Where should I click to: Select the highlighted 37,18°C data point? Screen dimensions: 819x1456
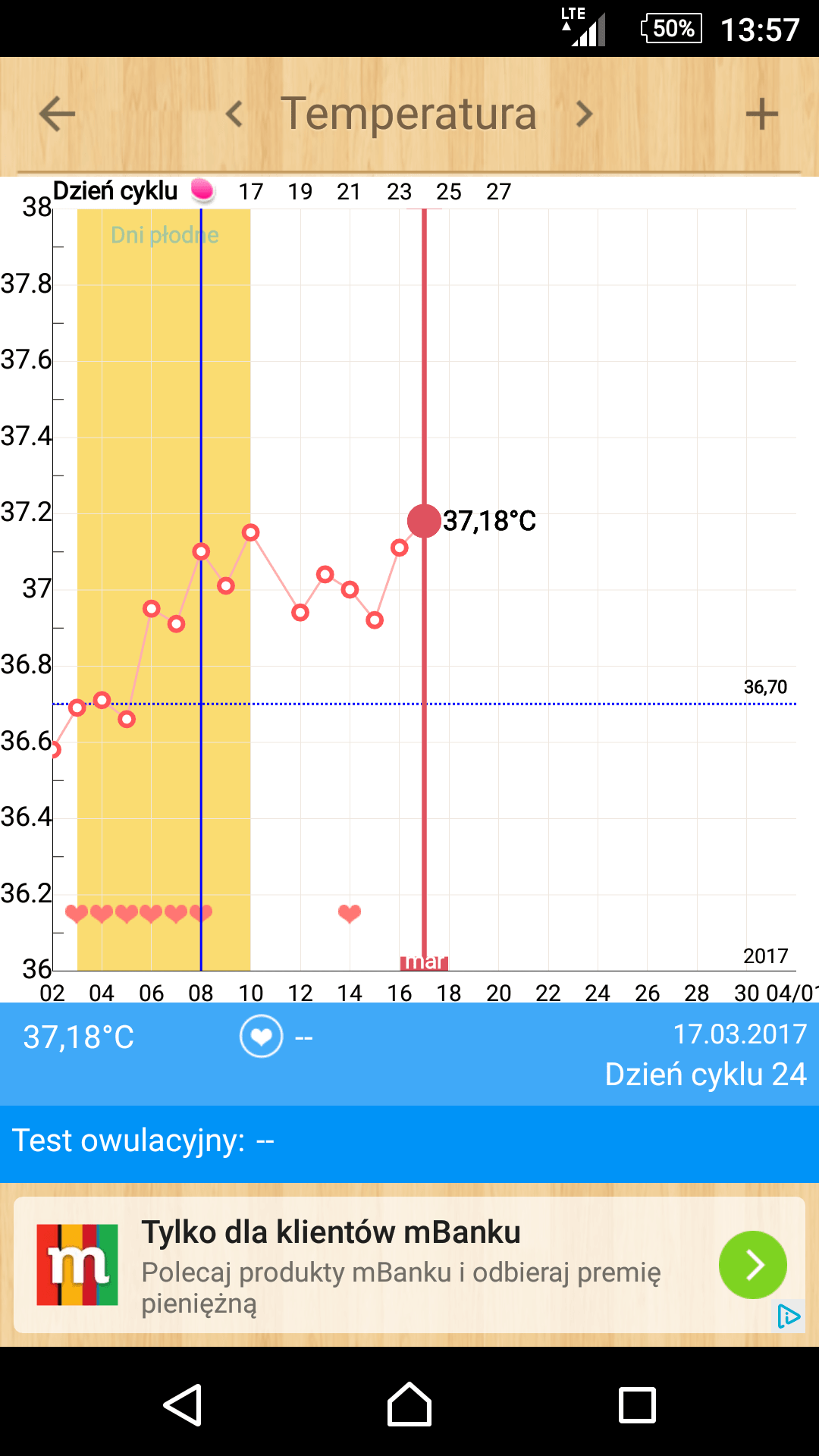click(424, 521)
